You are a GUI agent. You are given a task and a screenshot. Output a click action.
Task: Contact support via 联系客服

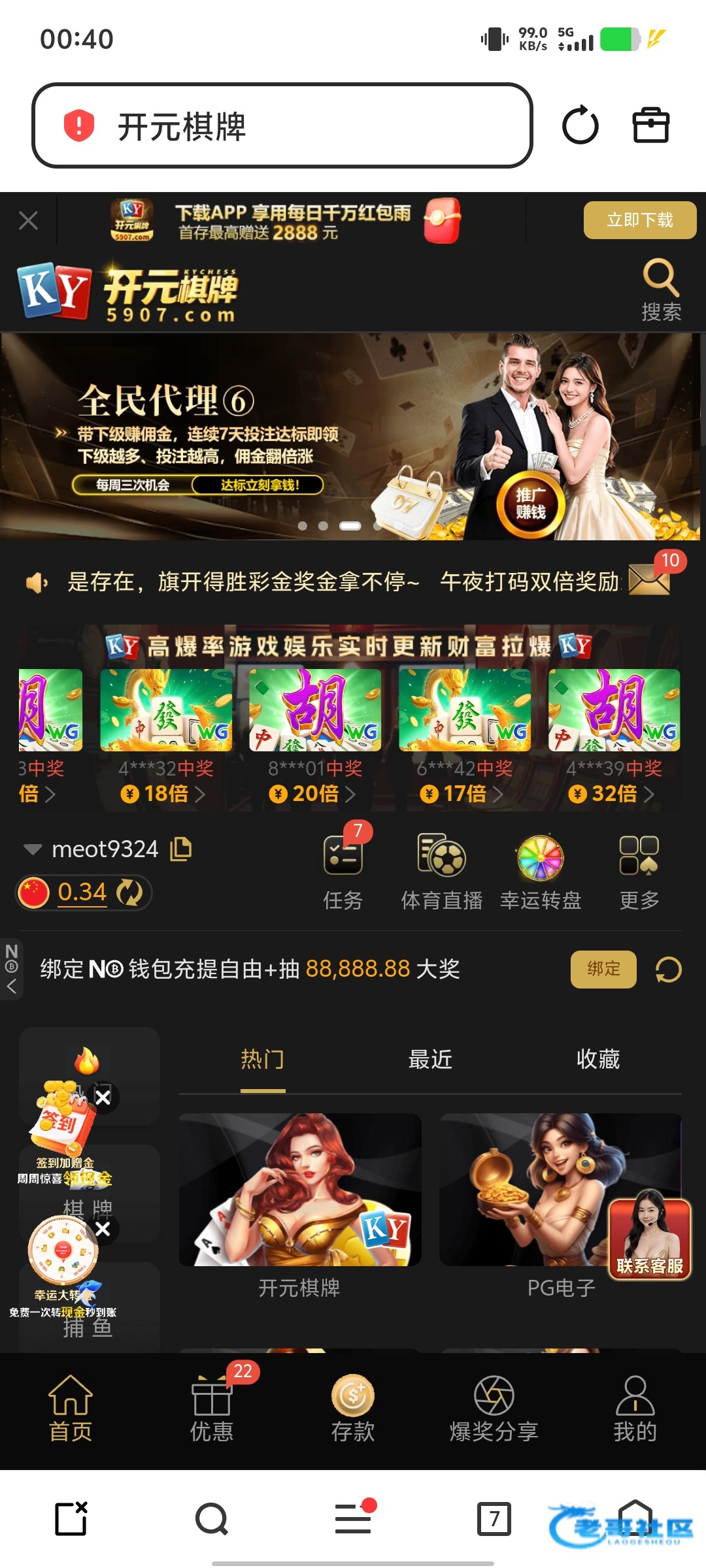tap(649, 1239)
